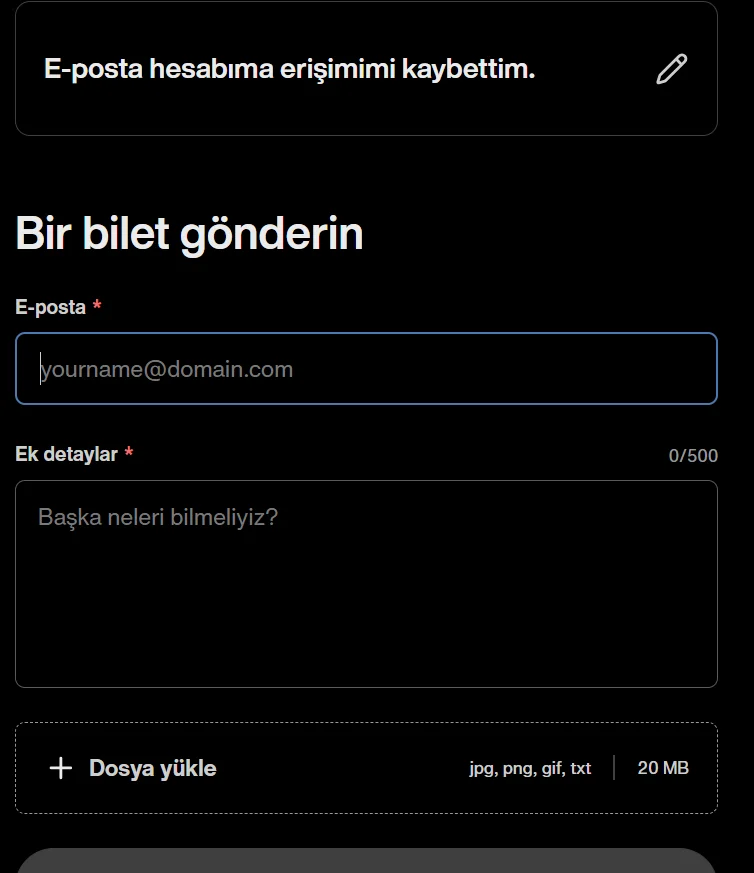Tap the Ek detaylar text area
Image resolution: width=754 pixels, height=873 pixels.
pos(366,584)
